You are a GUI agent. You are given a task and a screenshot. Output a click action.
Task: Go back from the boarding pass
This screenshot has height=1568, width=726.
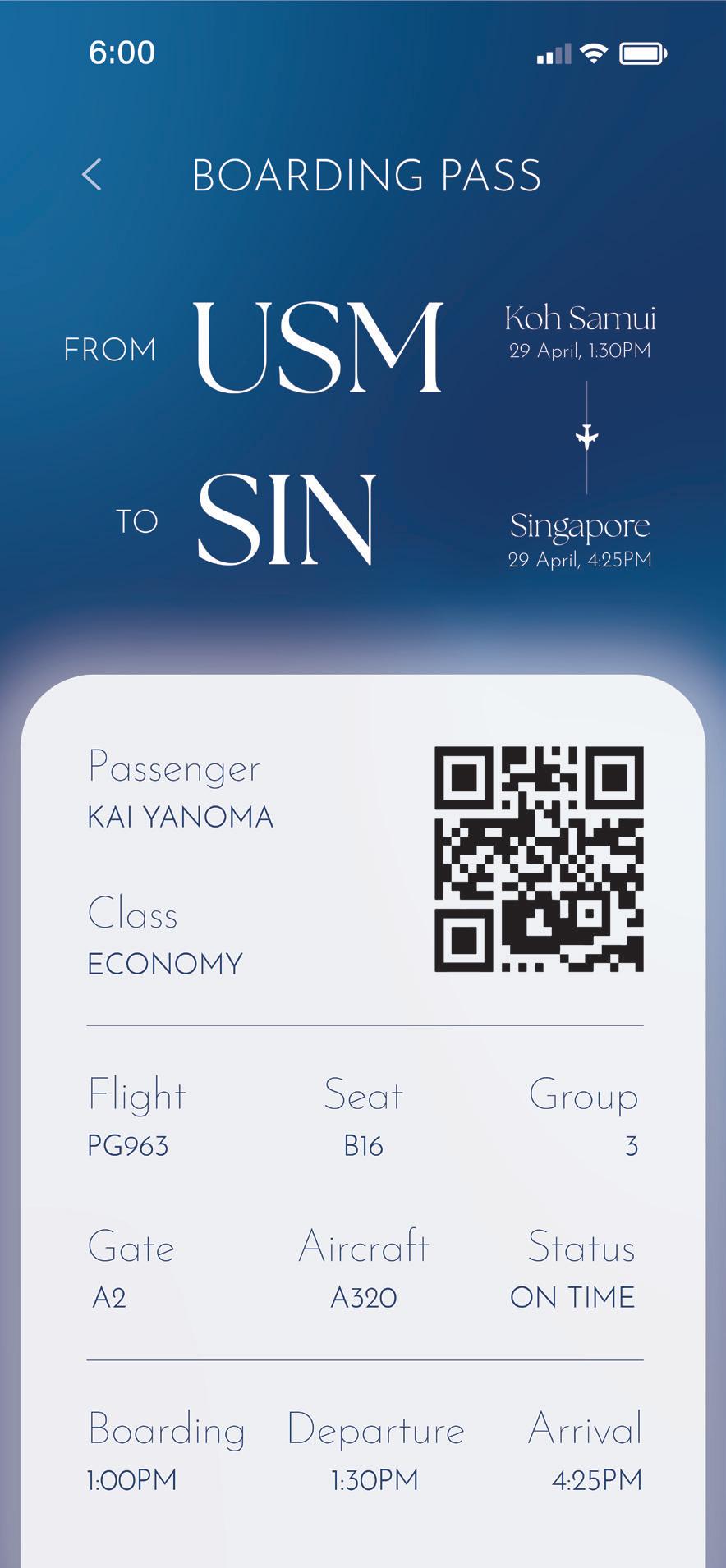[x=92, y=175]
